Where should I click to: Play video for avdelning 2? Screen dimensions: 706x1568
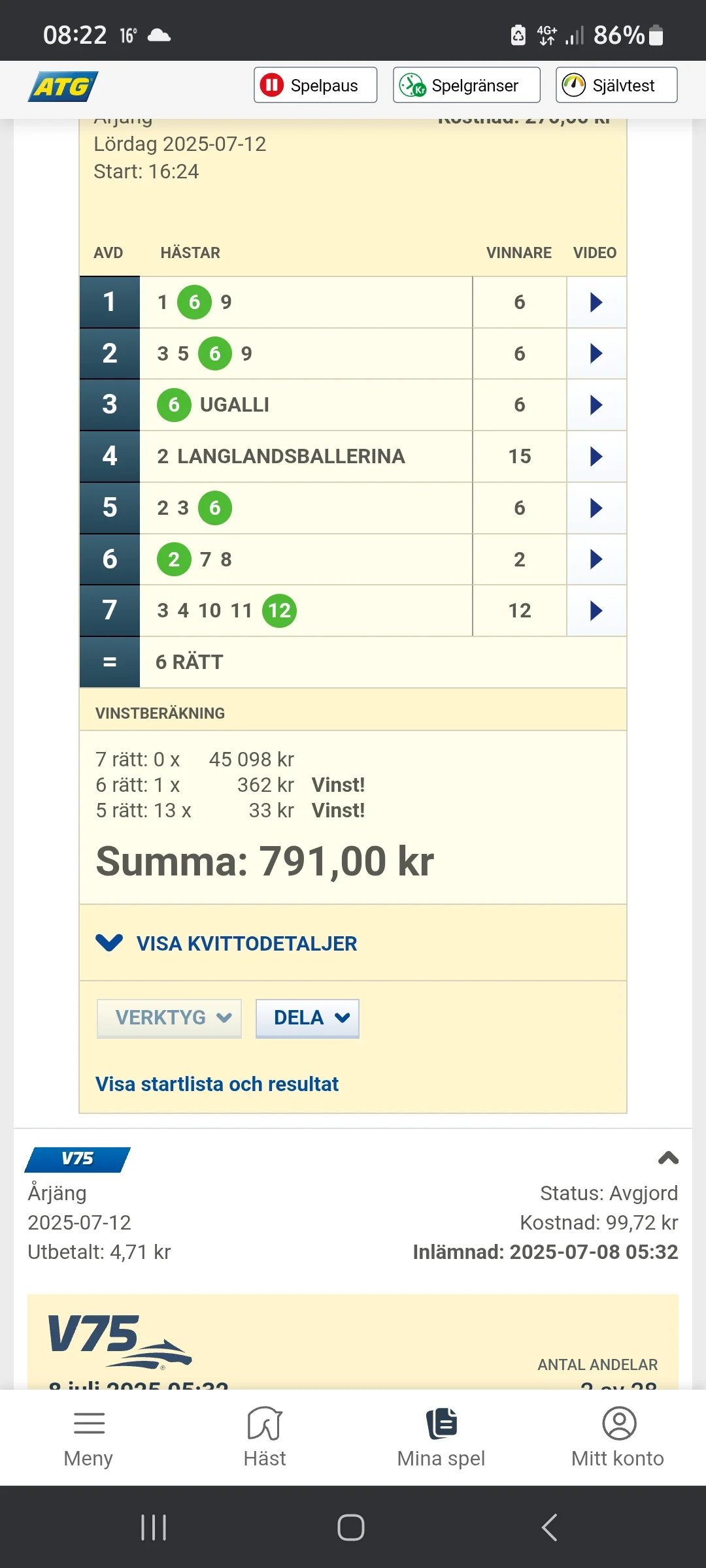coord(596,353)
